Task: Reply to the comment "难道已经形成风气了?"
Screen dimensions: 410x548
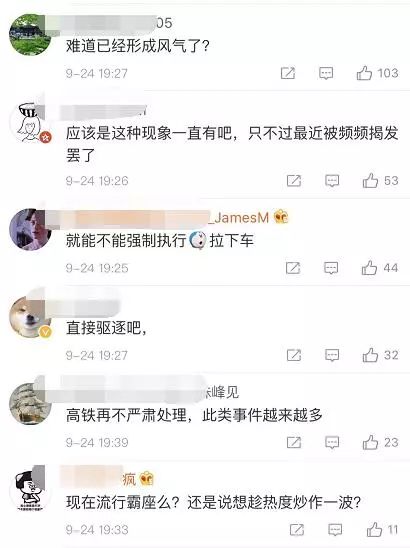Action: click(x=326, y=73)
